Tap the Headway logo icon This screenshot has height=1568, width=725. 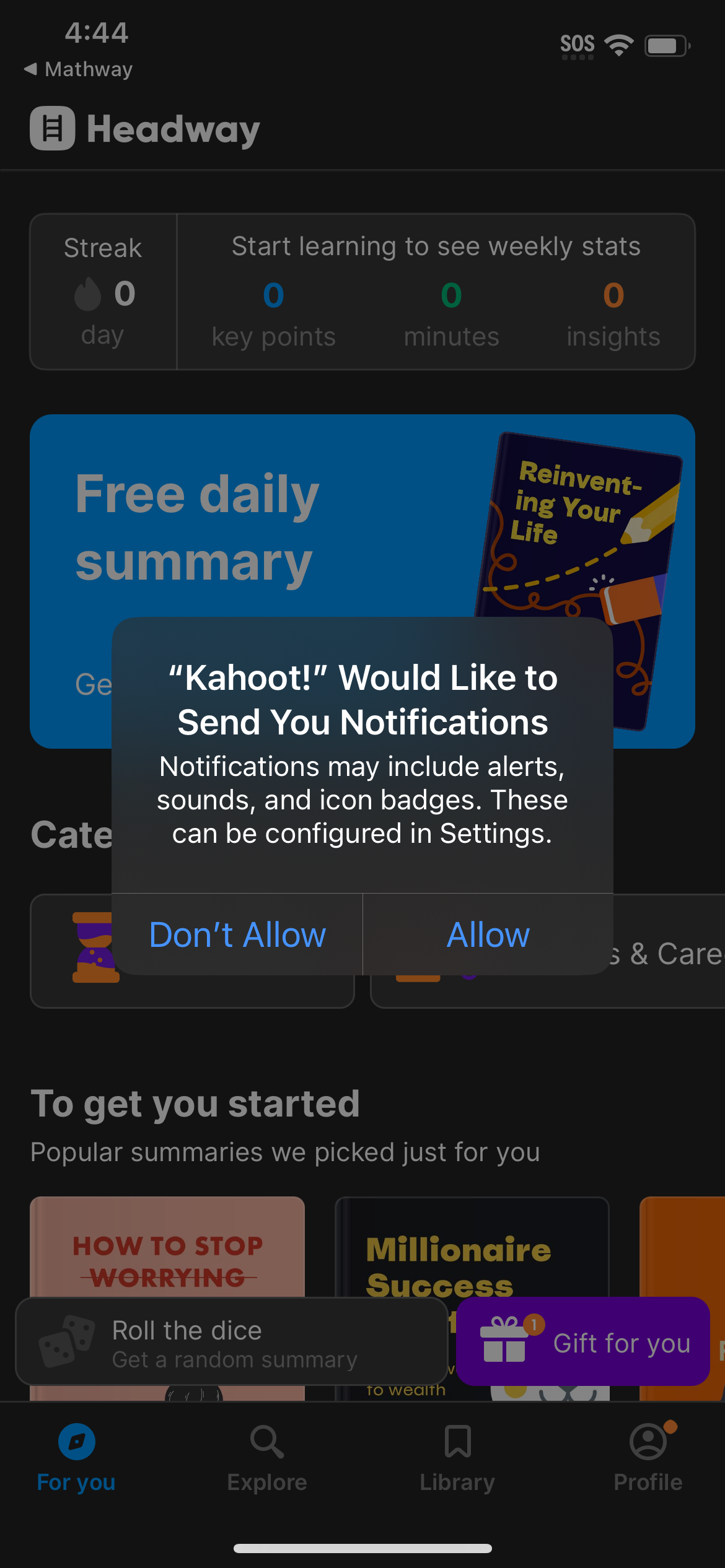(52, 128)
